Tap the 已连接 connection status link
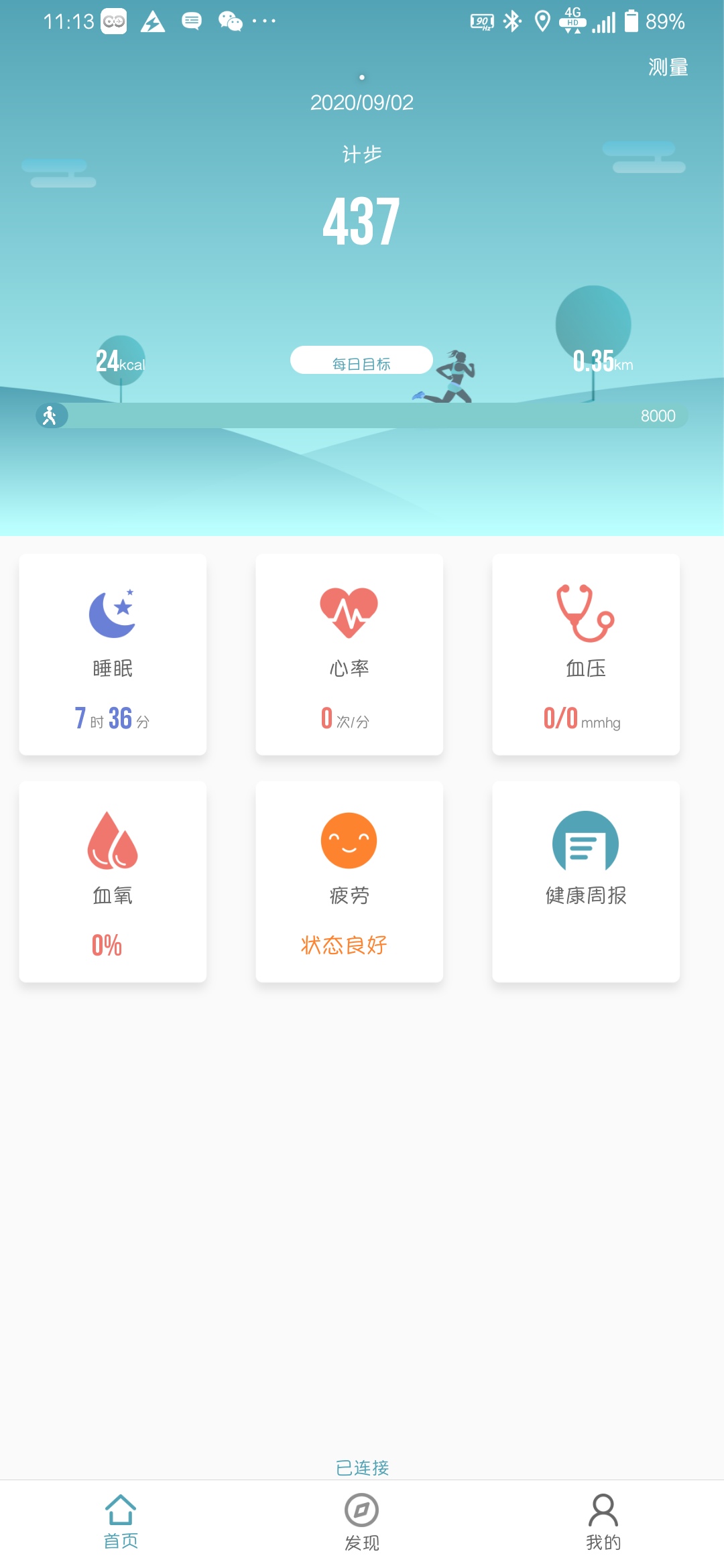The width and height of the screenshot is (724, 1568). coord(362,1467)
